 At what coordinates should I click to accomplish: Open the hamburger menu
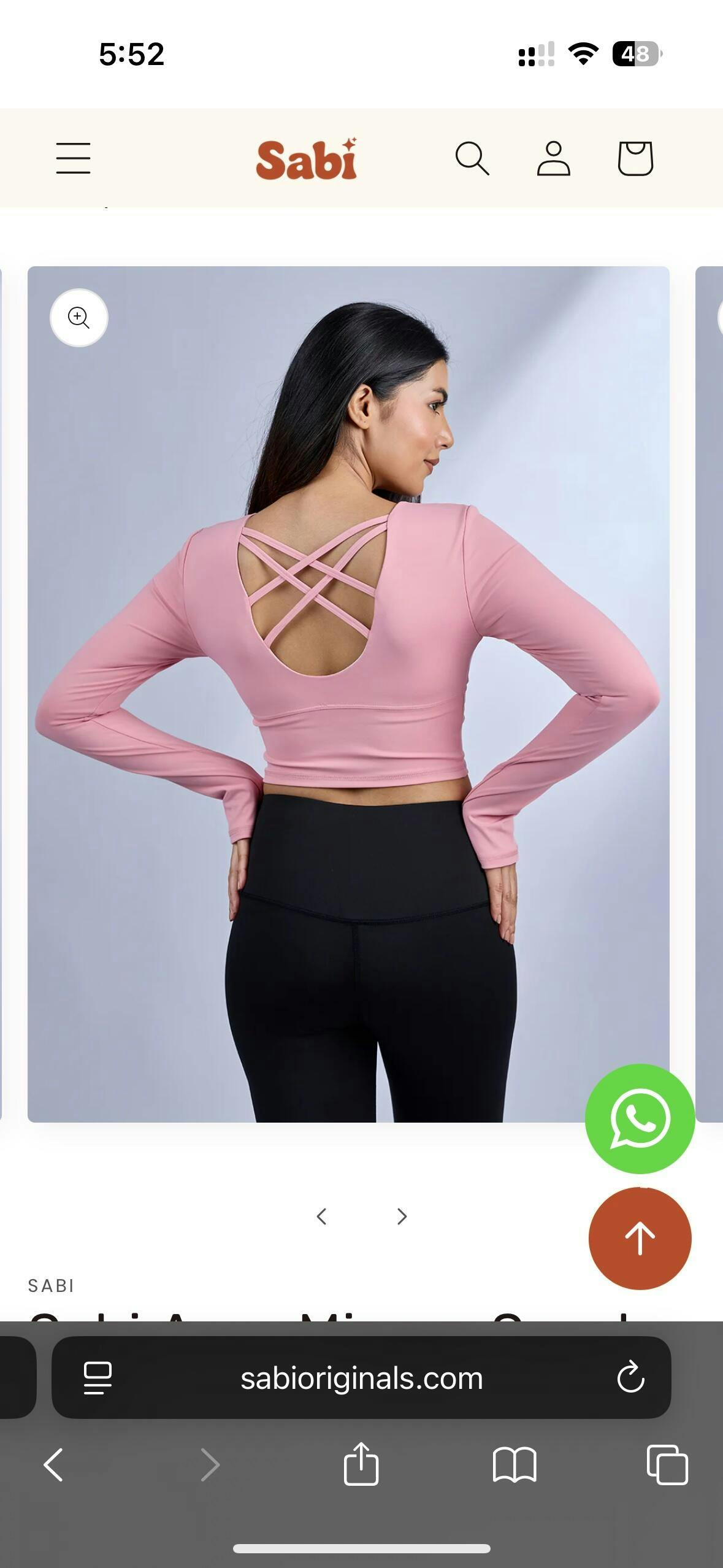tap(73, 158)
